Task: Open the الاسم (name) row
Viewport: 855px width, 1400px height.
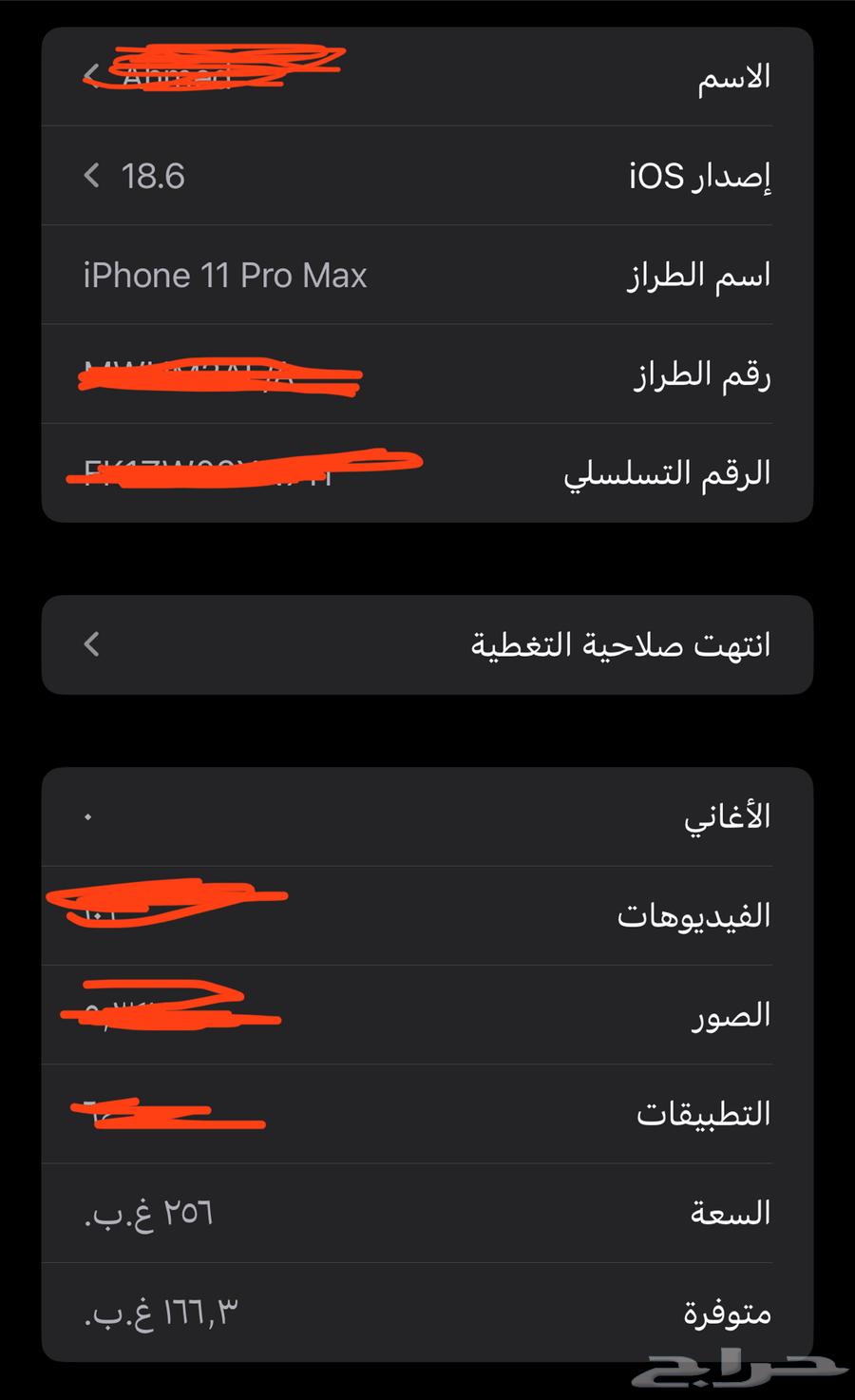Action: 427,77
